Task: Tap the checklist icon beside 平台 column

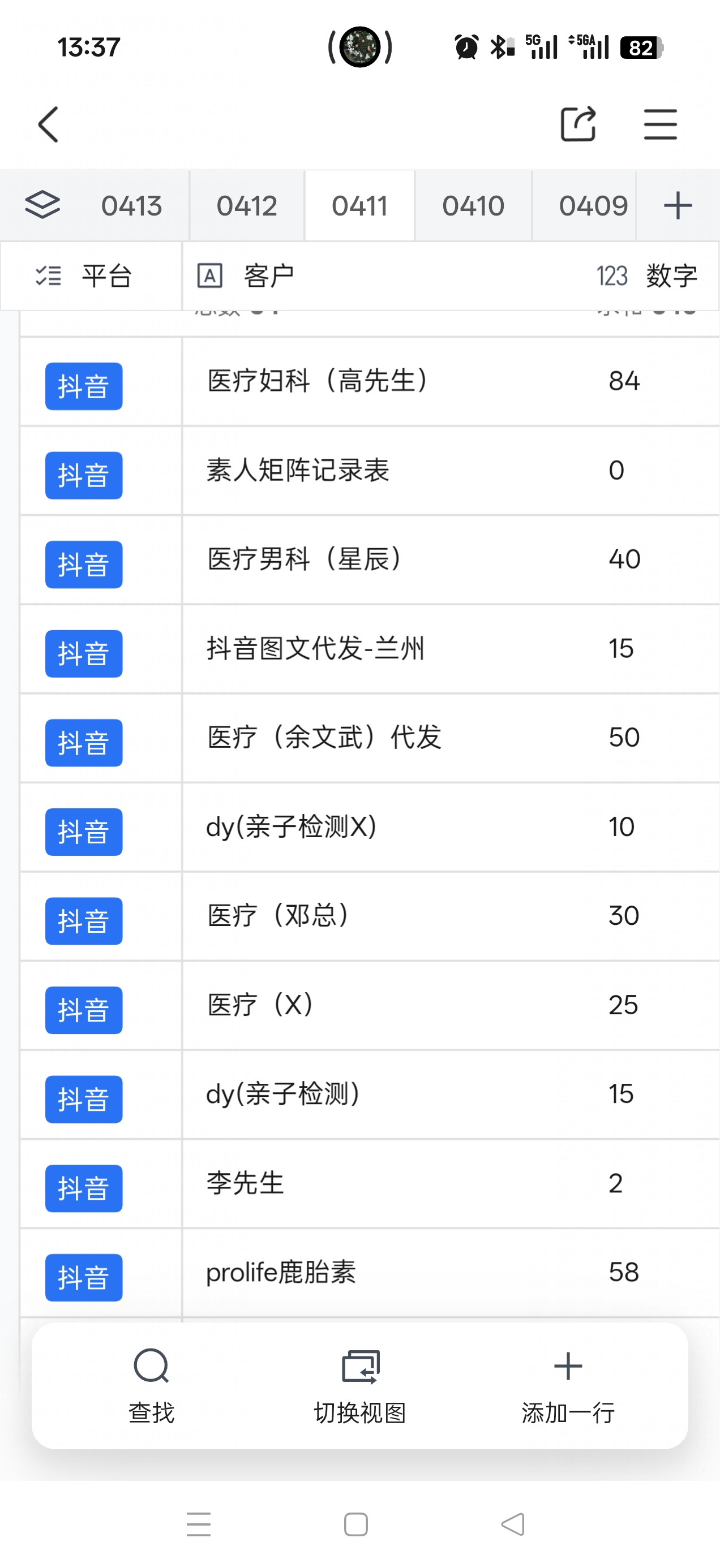Action: click(x=49, y=275)
